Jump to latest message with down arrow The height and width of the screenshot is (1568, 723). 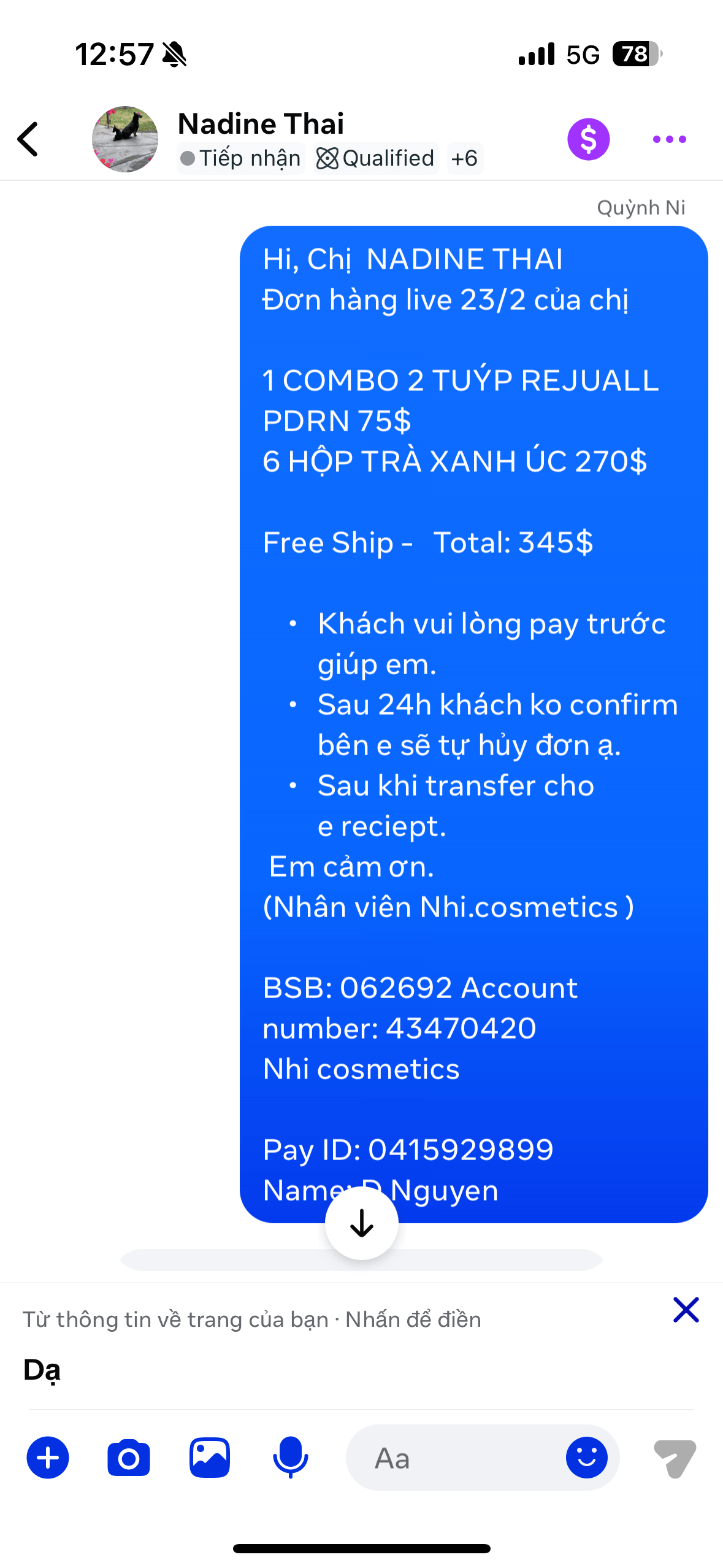361,1223
